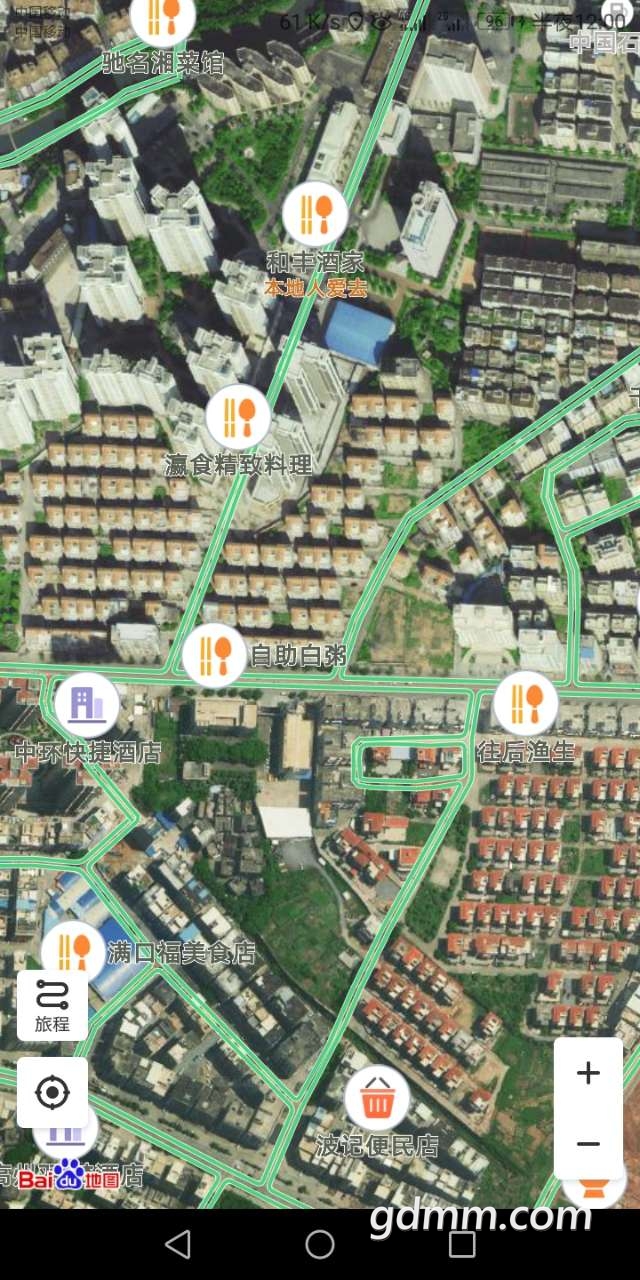Center map on my current location

pos(52,1093)
